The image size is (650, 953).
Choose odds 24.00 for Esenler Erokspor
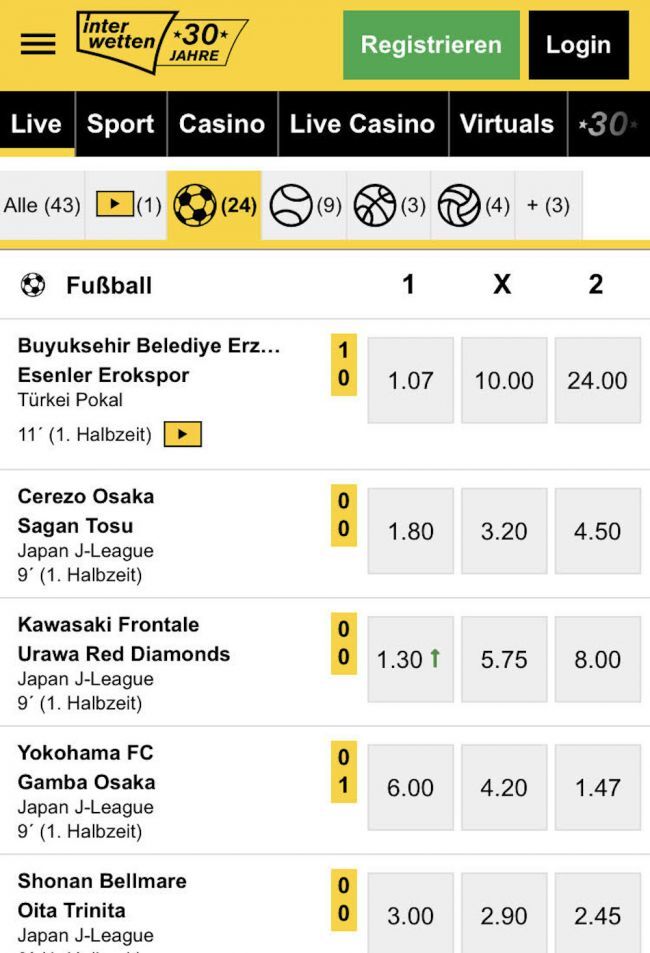(x=597, y=380)
